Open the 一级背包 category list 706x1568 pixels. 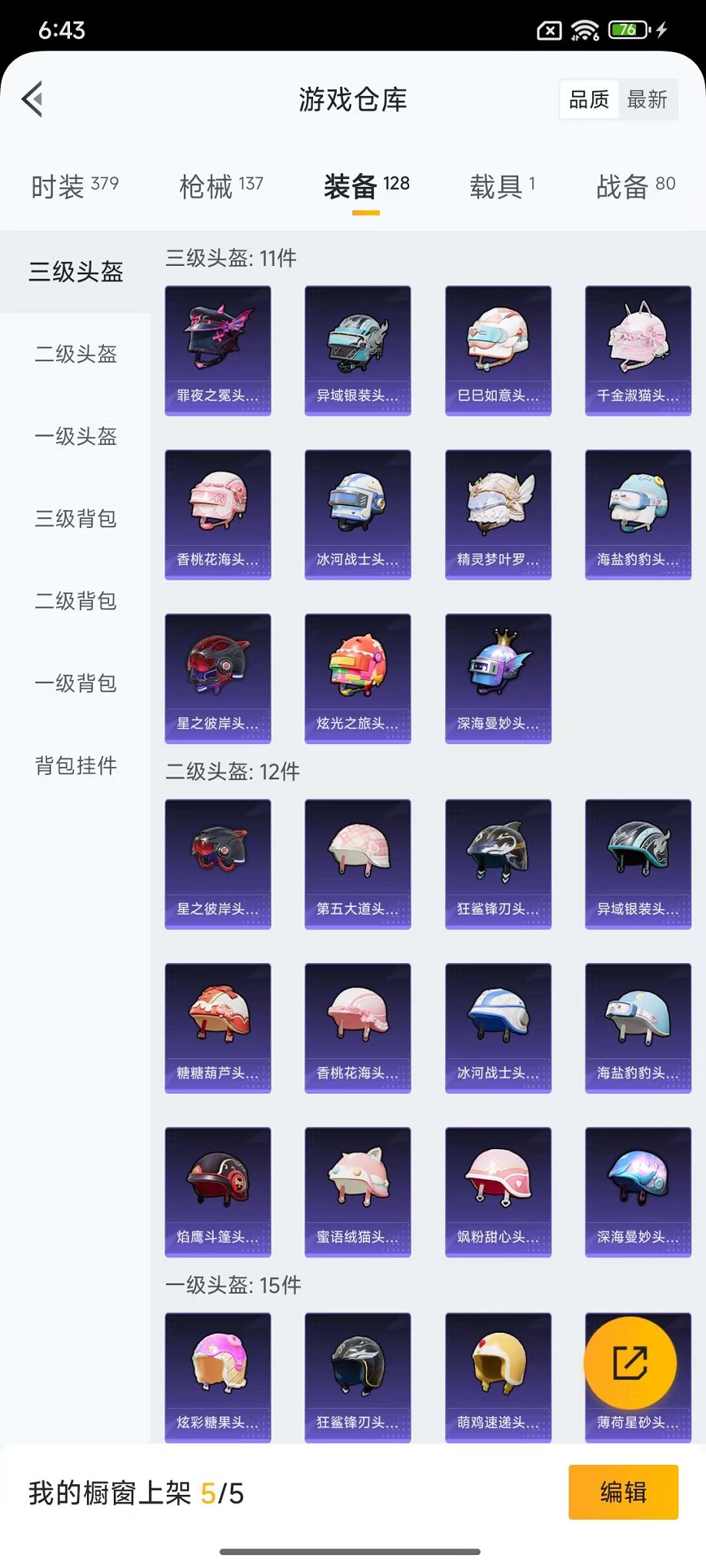click(75, 683)
